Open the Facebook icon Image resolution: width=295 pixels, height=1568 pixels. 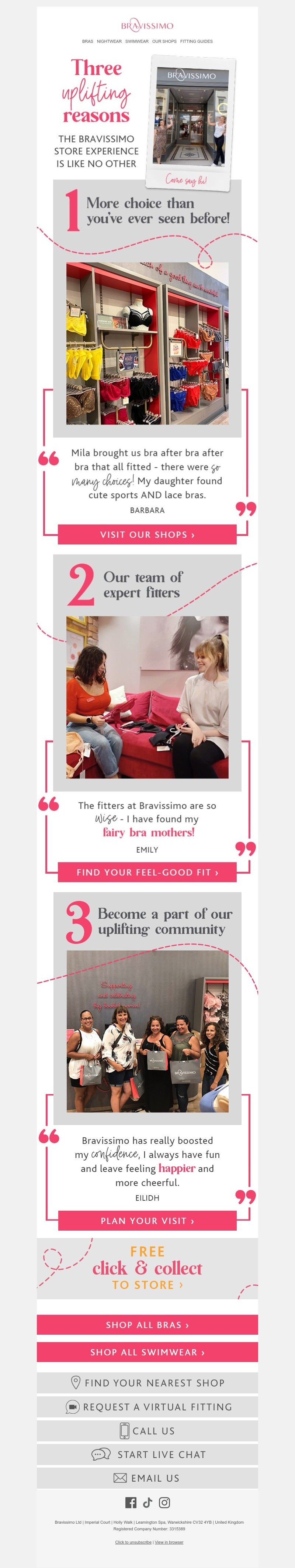tap(131, 1502)
